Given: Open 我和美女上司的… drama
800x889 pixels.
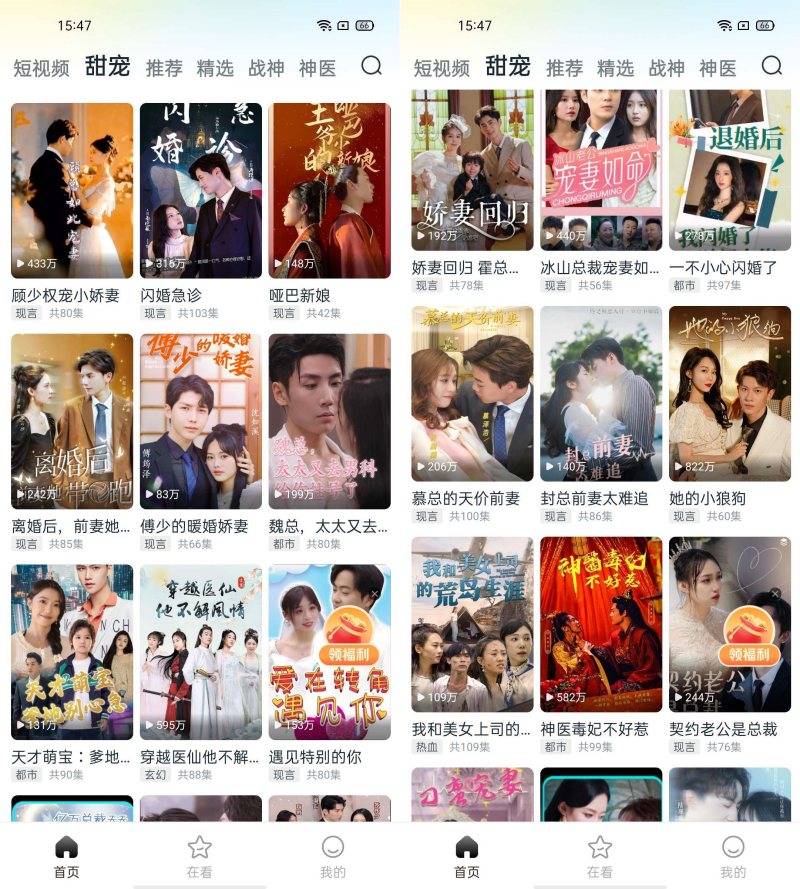Looking at the screenshot, I should (472, 624).
